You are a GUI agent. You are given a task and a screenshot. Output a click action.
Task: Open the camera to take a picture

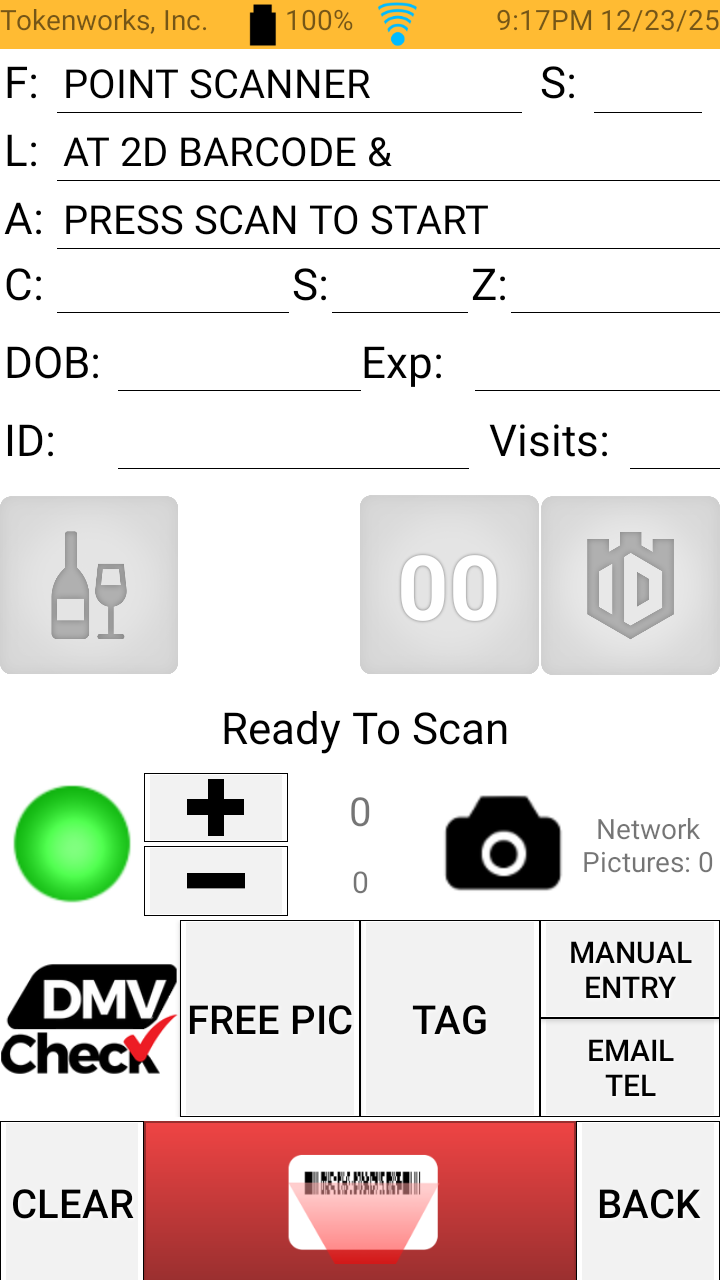click(x=503, y=845)
